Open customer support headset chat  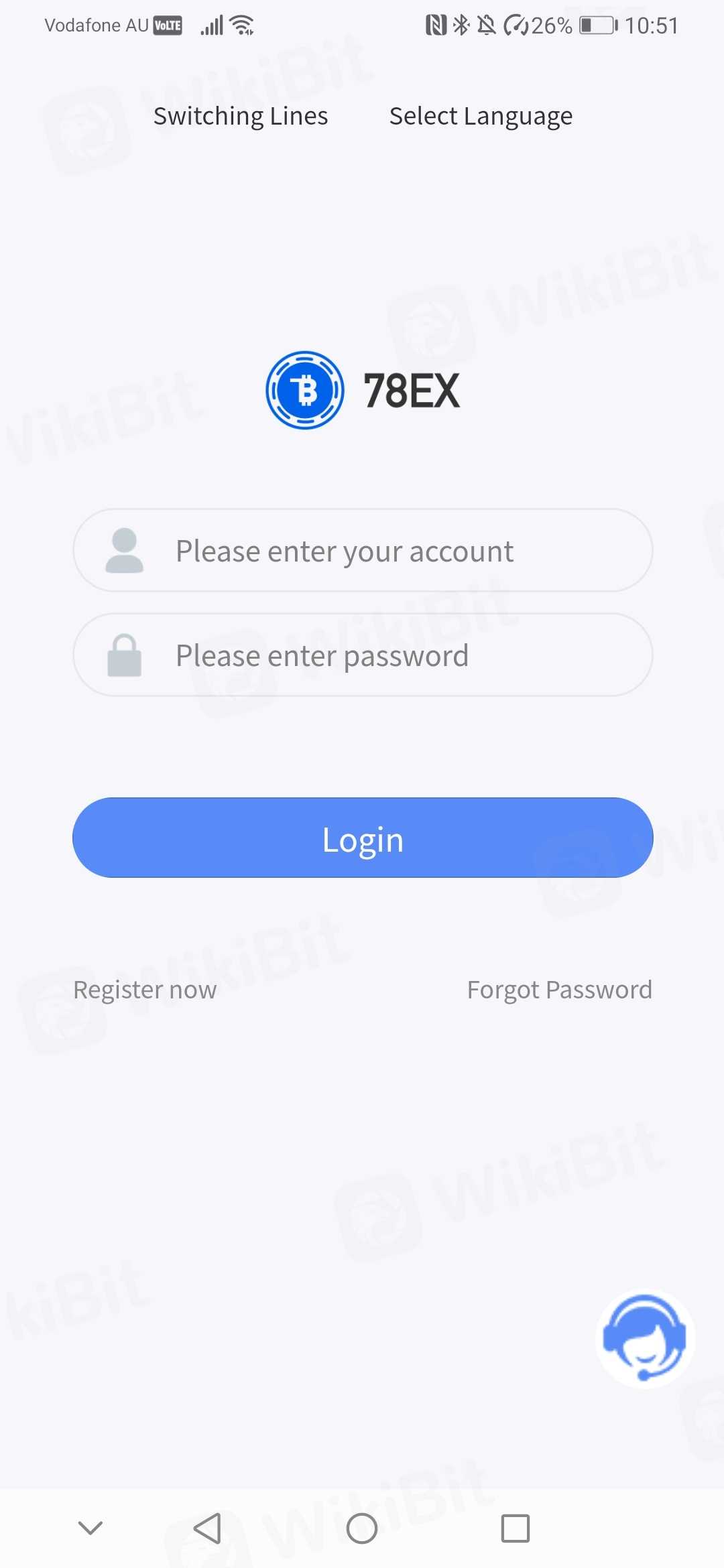[x=644, y=1338]
